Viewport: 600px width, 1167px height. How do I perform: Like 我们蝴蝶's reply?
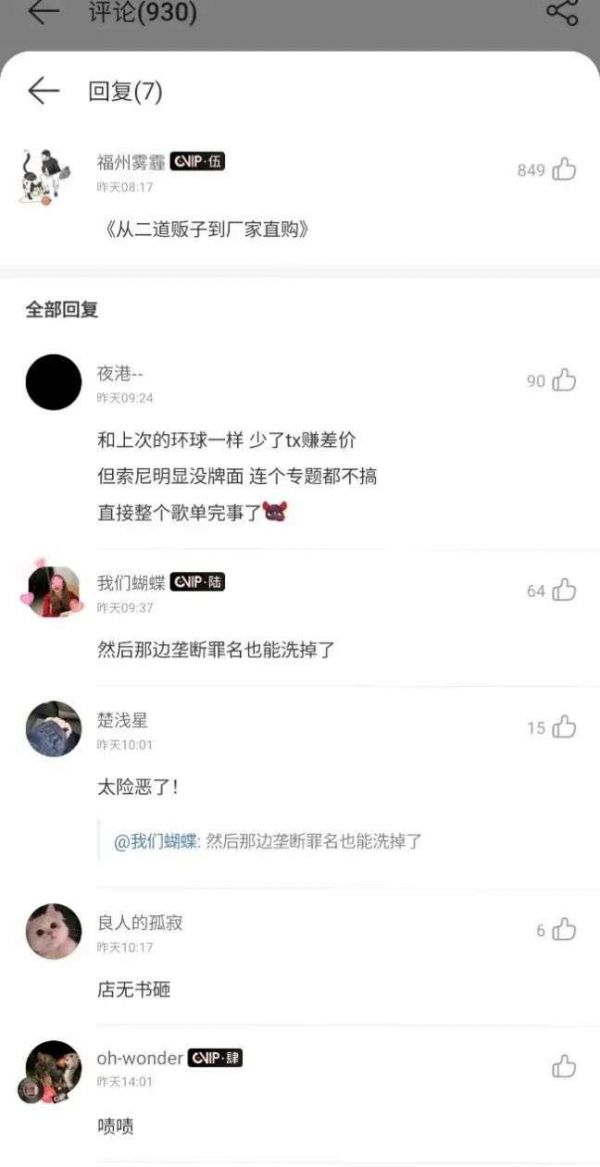pyautogui.click(x=564, y=590)
